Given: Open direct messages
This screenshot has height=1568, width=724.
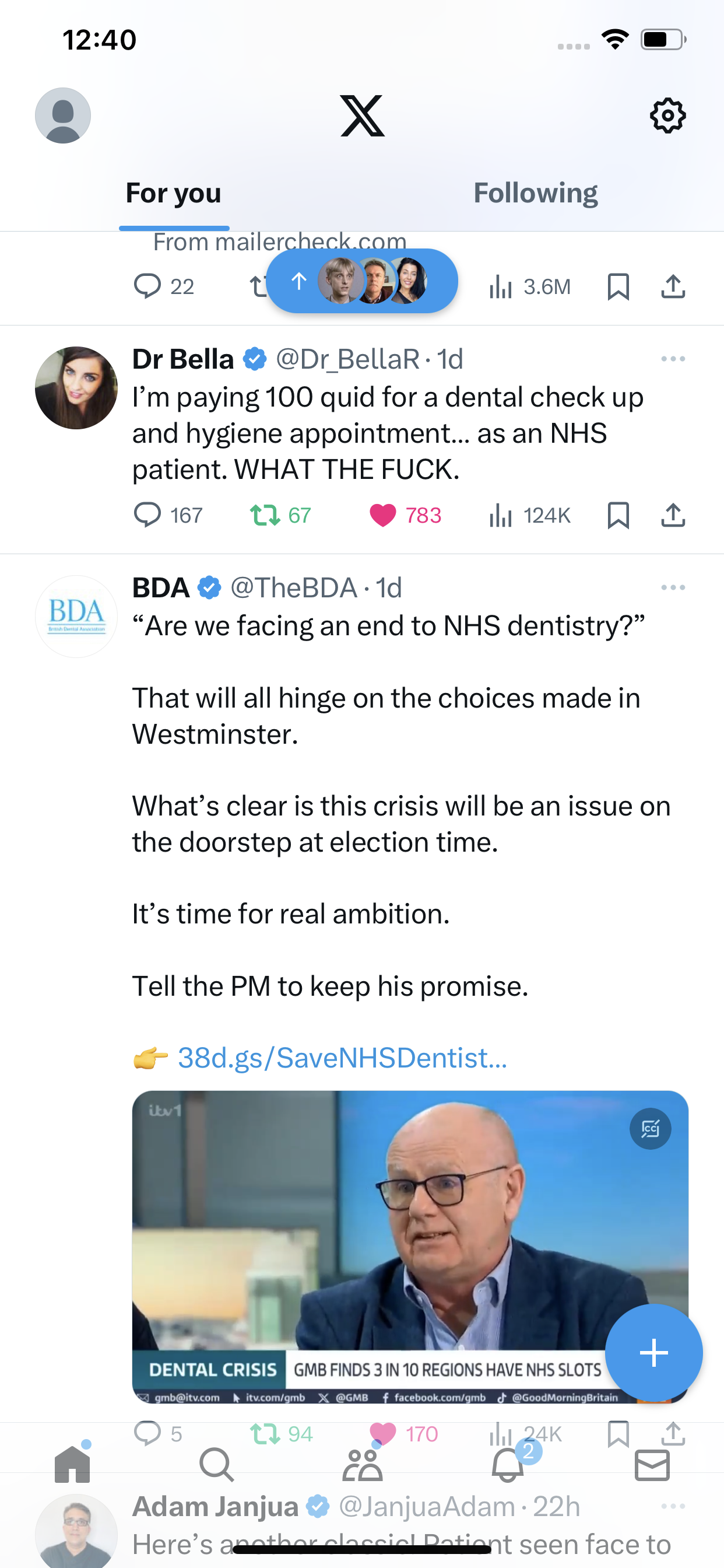Looking at the screenshot, I should (x=652, y=1465).
